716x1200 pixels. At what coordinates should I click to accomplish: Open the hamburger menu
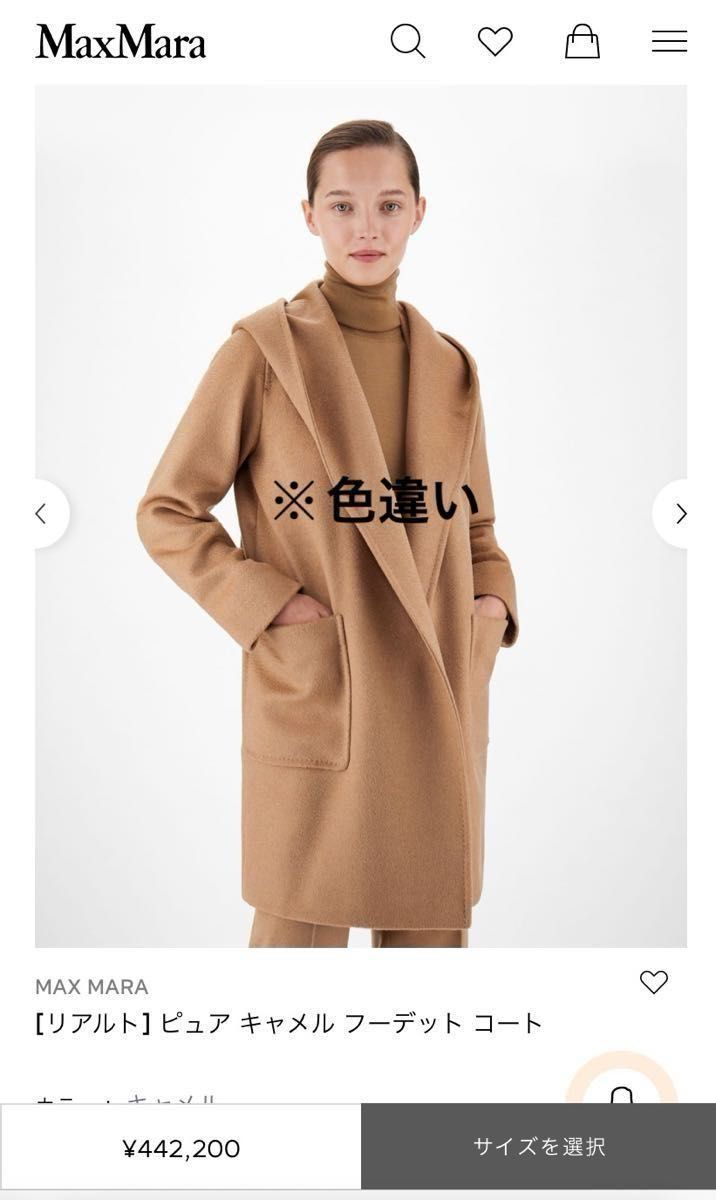tap(669, 42)
